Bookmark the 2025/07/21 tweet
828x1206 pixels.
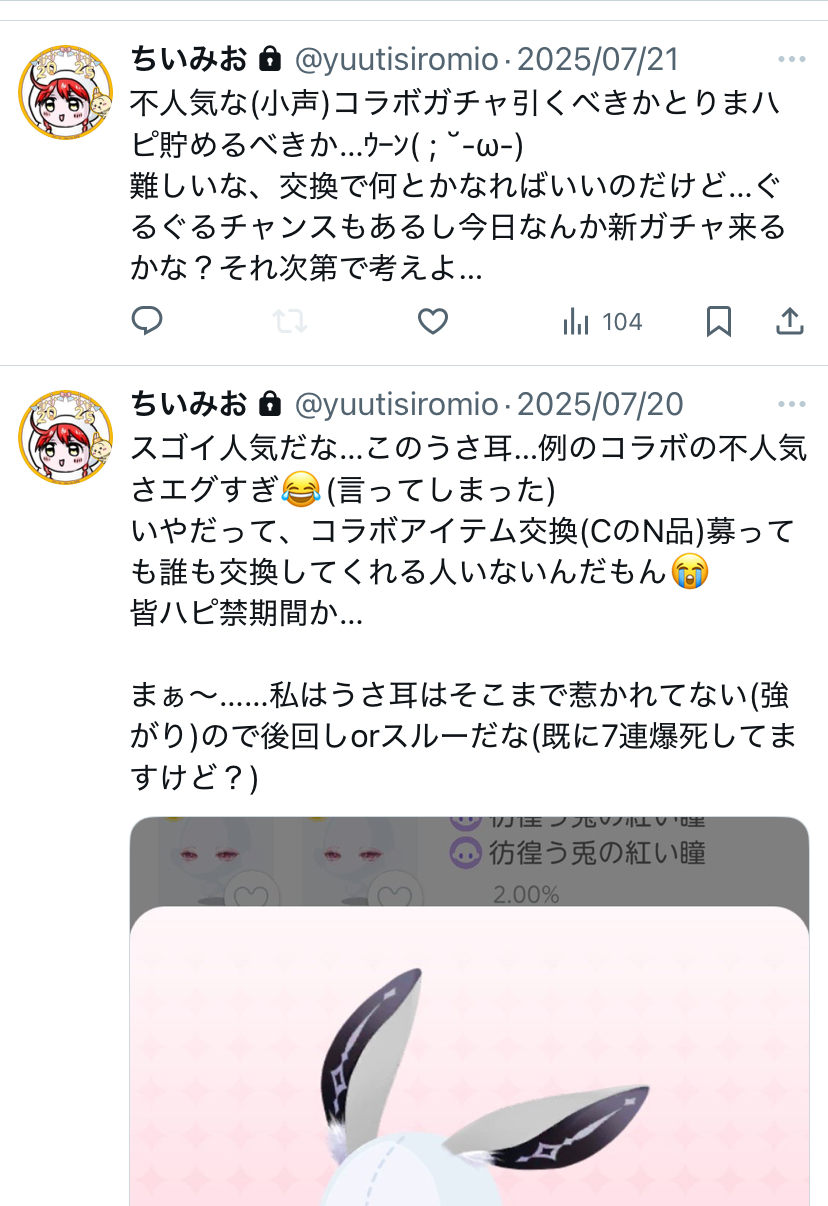tap(719, 321)
